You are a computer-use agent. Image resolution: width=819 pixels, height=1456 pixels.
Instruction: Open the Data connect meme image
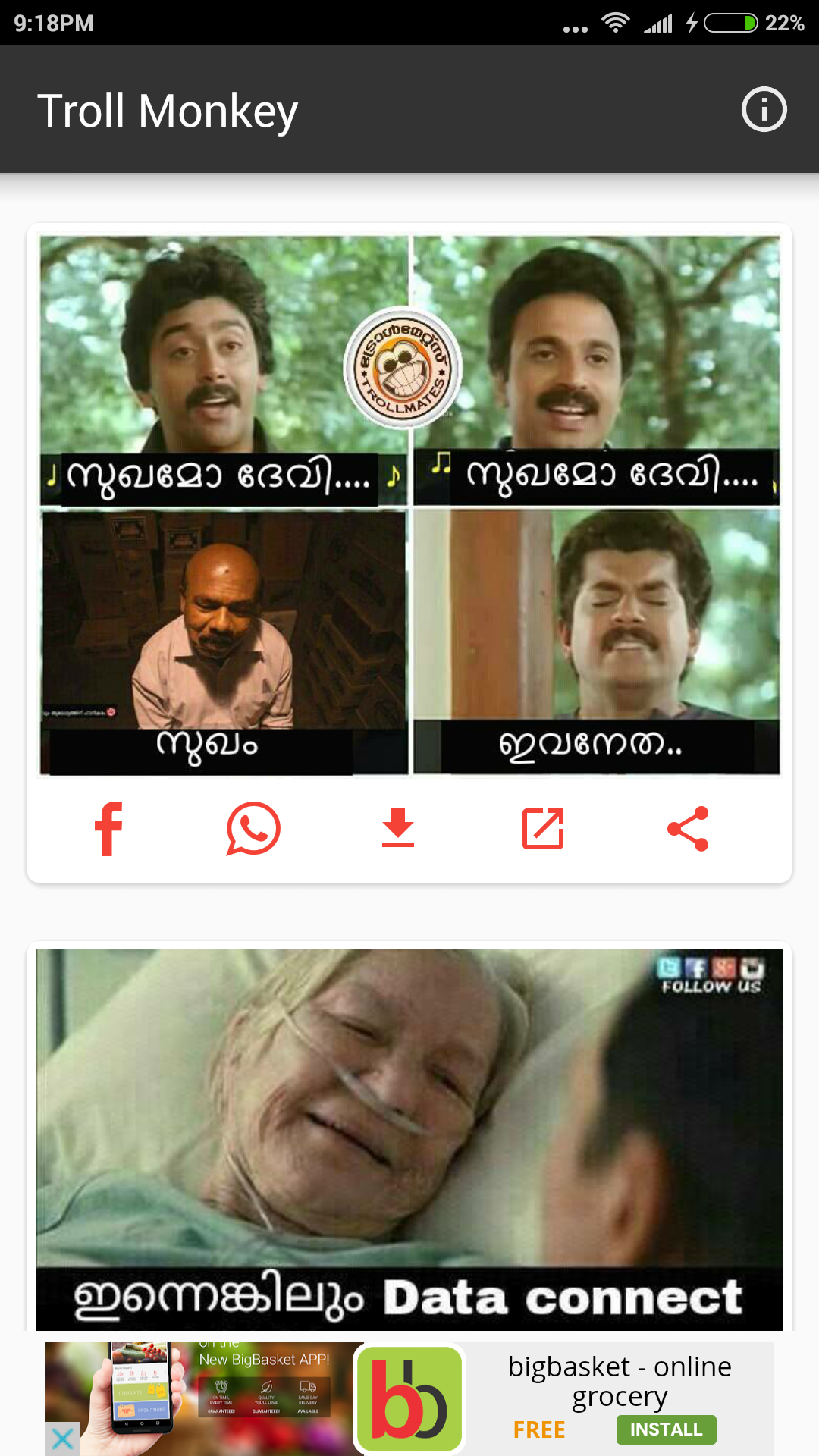pyautogui.click(x=409, y=1137)
